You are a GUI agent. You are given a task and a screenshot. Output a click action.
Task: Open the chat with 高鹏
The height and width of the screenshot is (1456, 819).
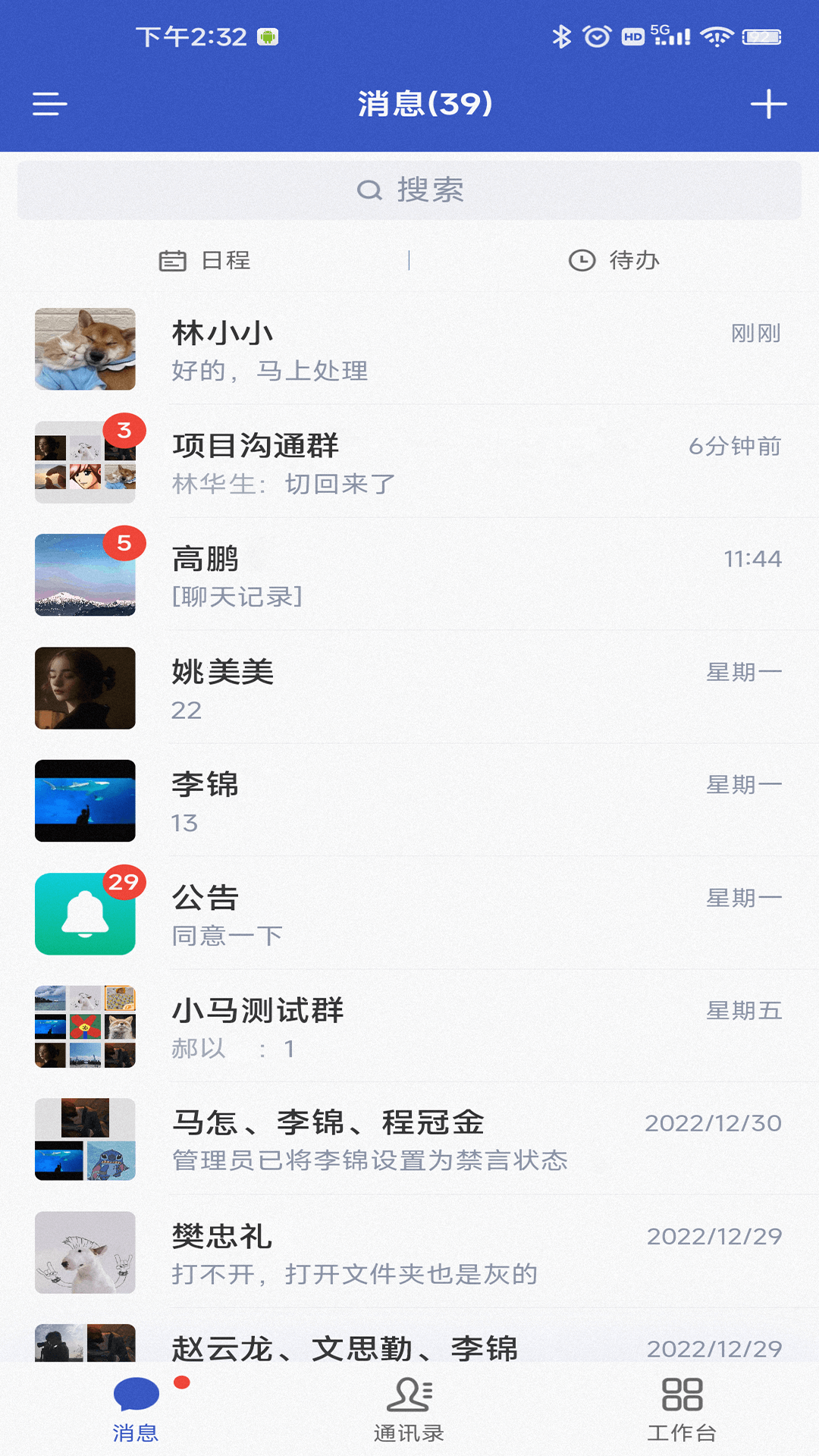point(409,575)
